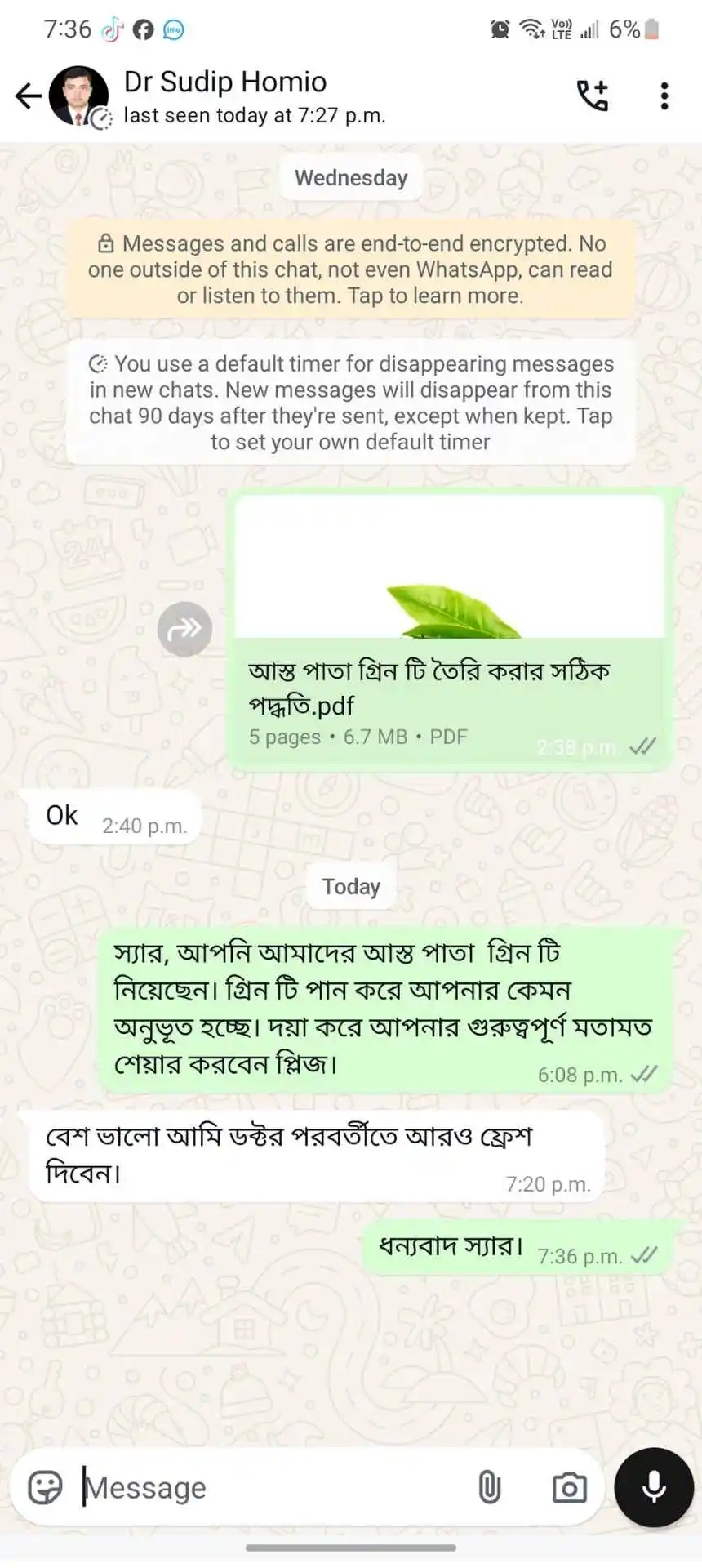Tap the disappearing messages timer notice
The image size is (702, 1568).
pos(350,403)
